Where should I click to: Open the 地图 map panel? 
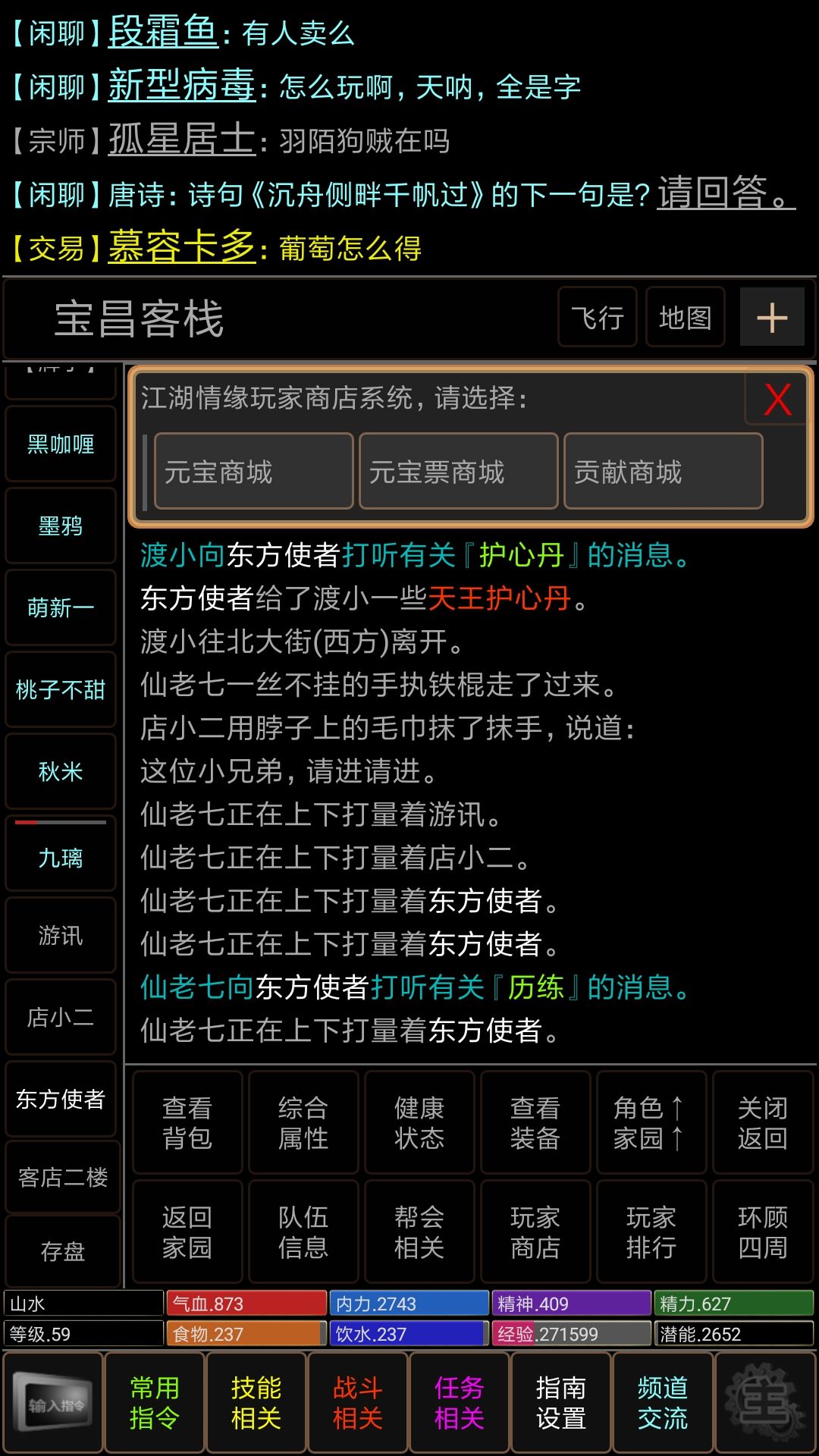tap(683, 317)
